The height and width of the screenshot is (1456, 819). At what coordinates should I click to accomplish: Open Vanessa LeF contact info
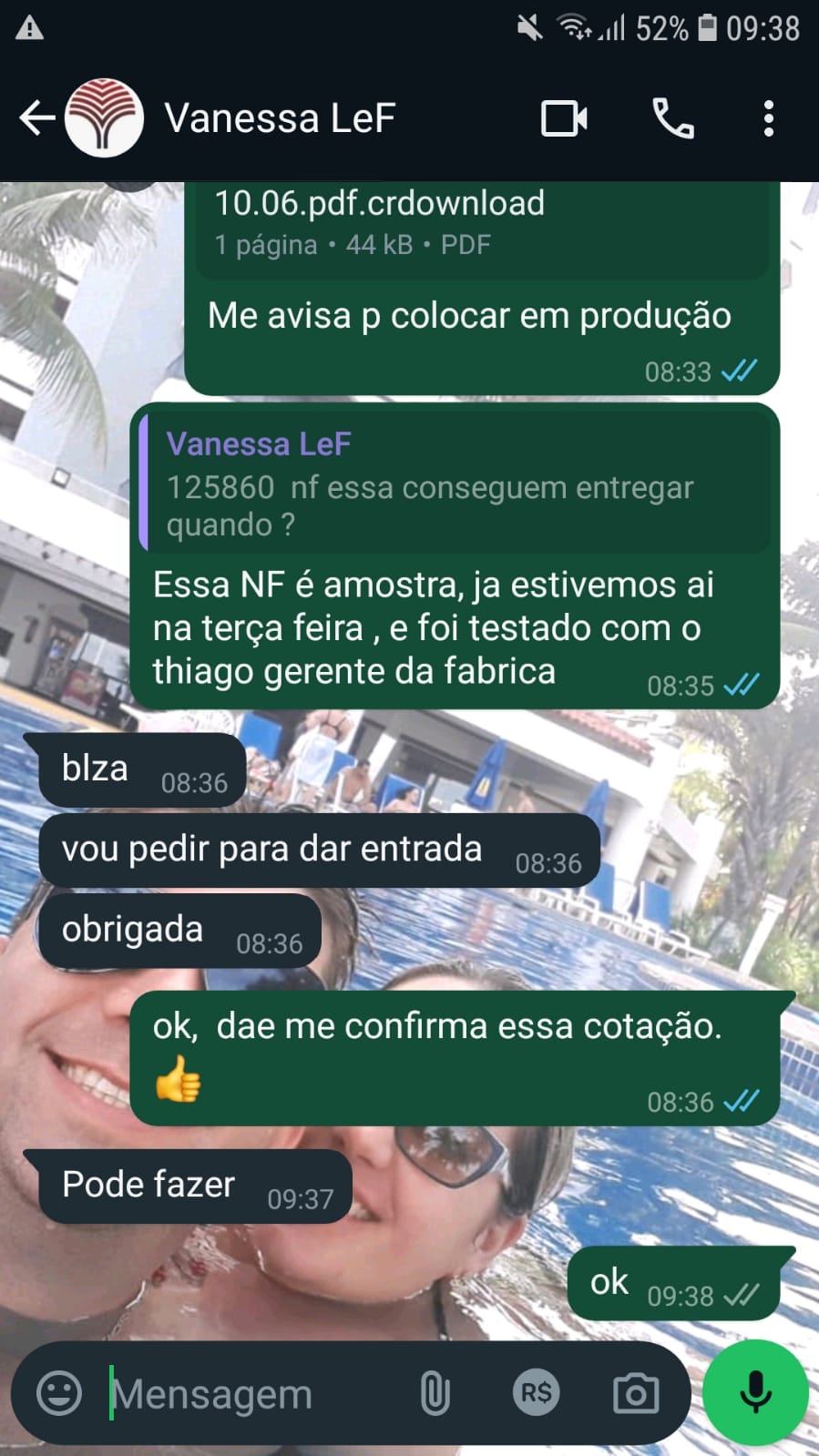click(280, 118)
